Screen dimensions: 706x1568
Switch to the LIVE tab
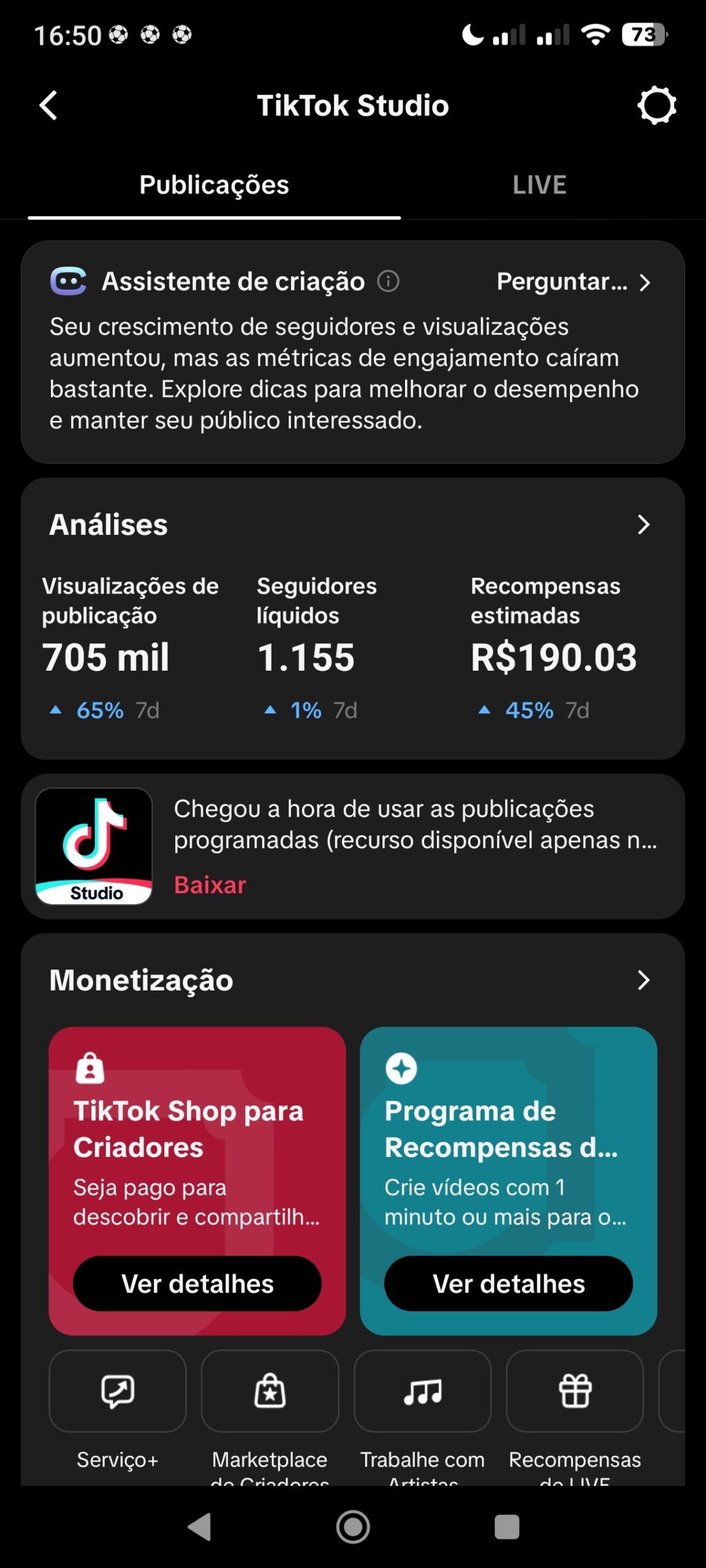pos(539,185)
